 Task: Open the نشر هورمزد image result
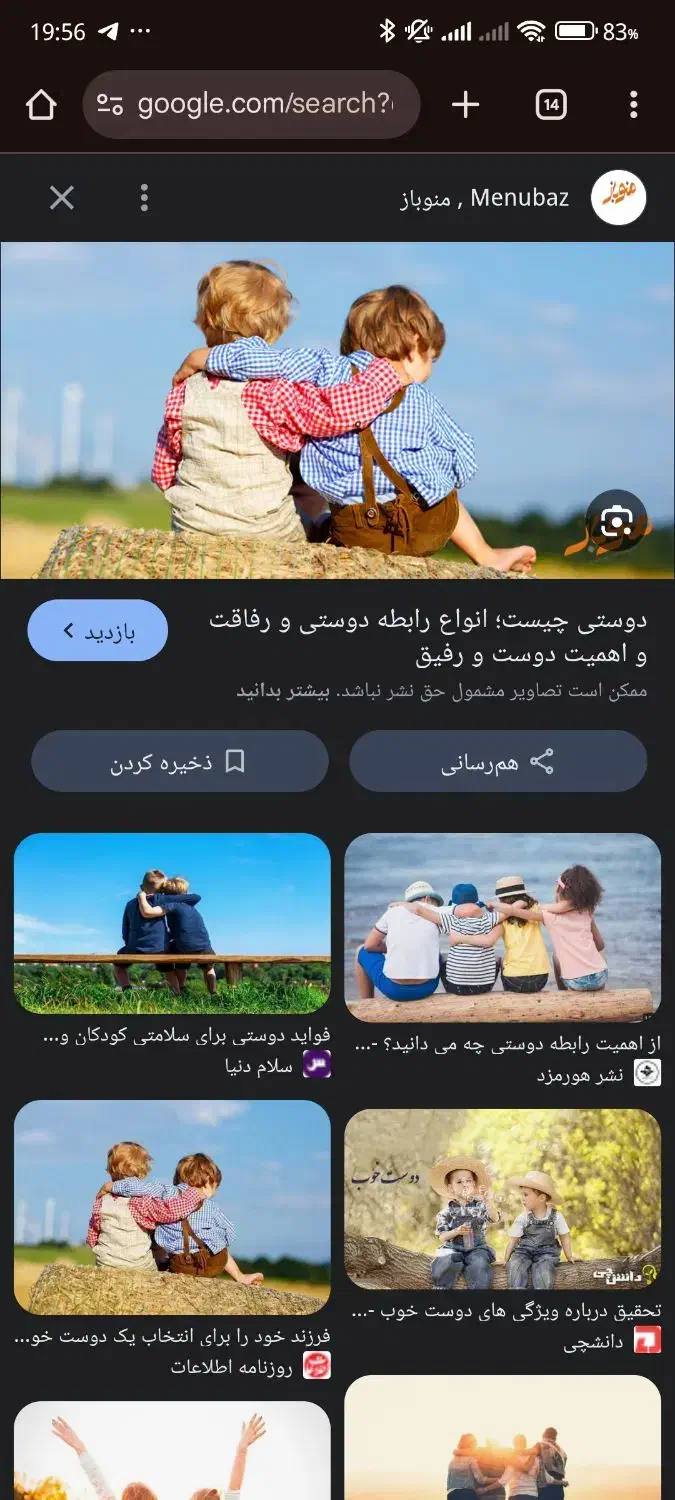tap(502, 927)
